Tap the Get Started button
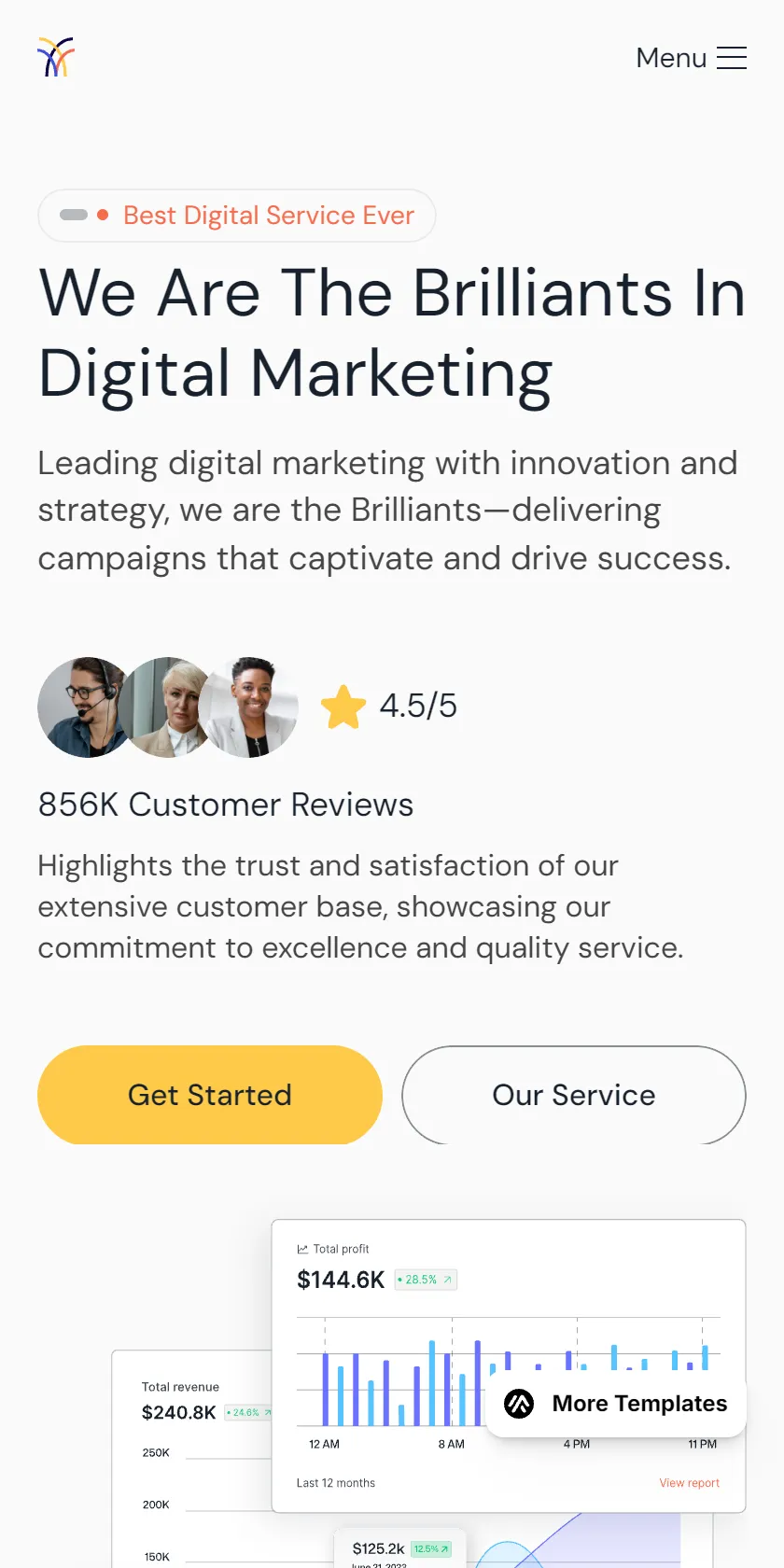Image resolution: width=784 pixels, height=1568 pixels. coord(210,1095)
